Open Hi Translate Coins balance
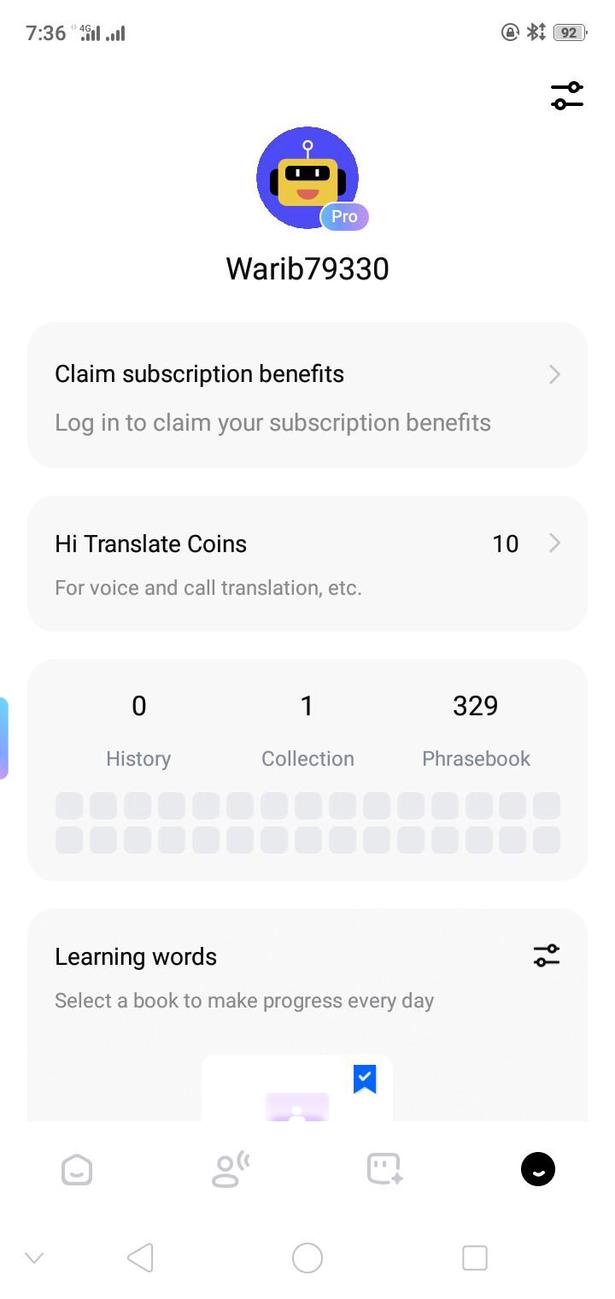Image resolution: width=615 pixels, height=1299 pixels. (x=306, y=563)
